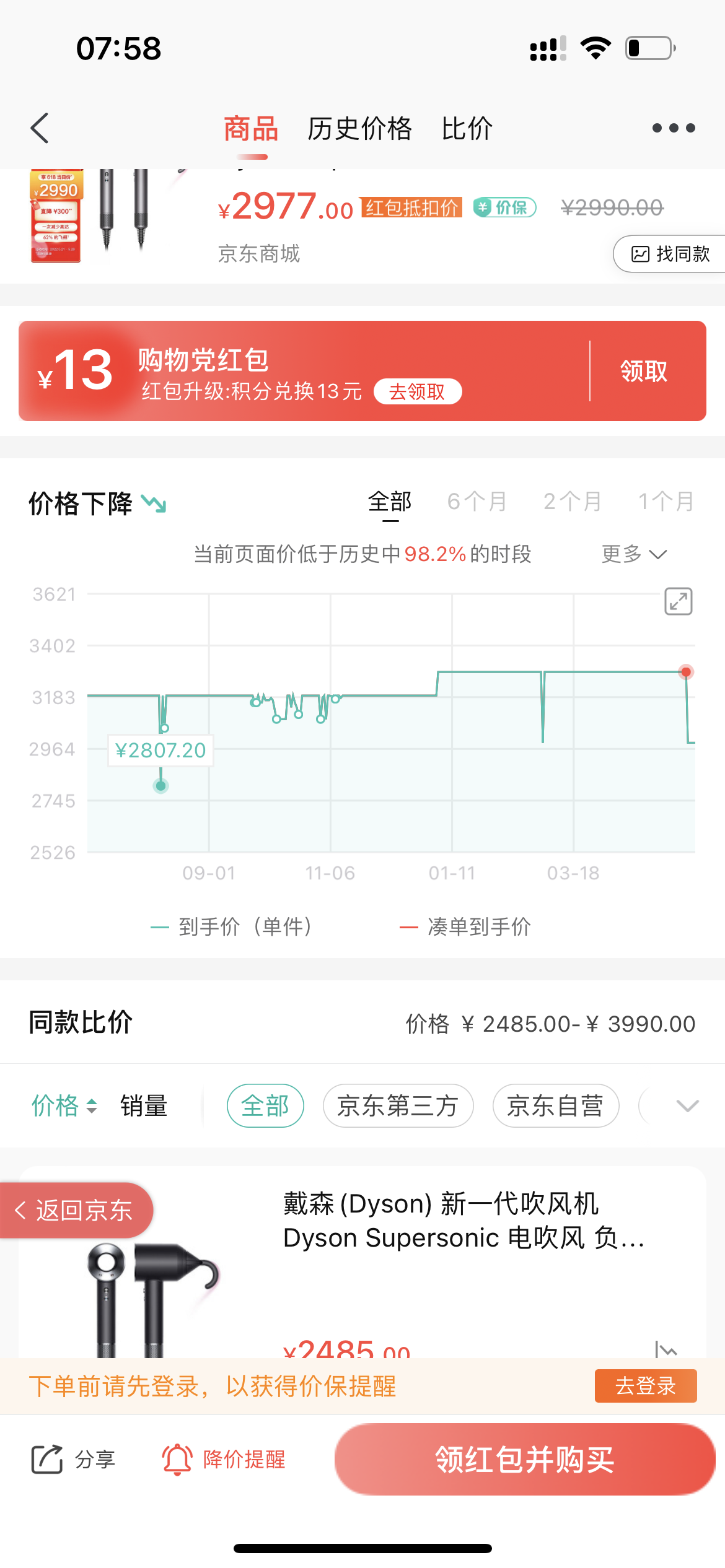Go back using the top arrow
Viewport: 725px width, 1568px height.
(x=40, y=128)
